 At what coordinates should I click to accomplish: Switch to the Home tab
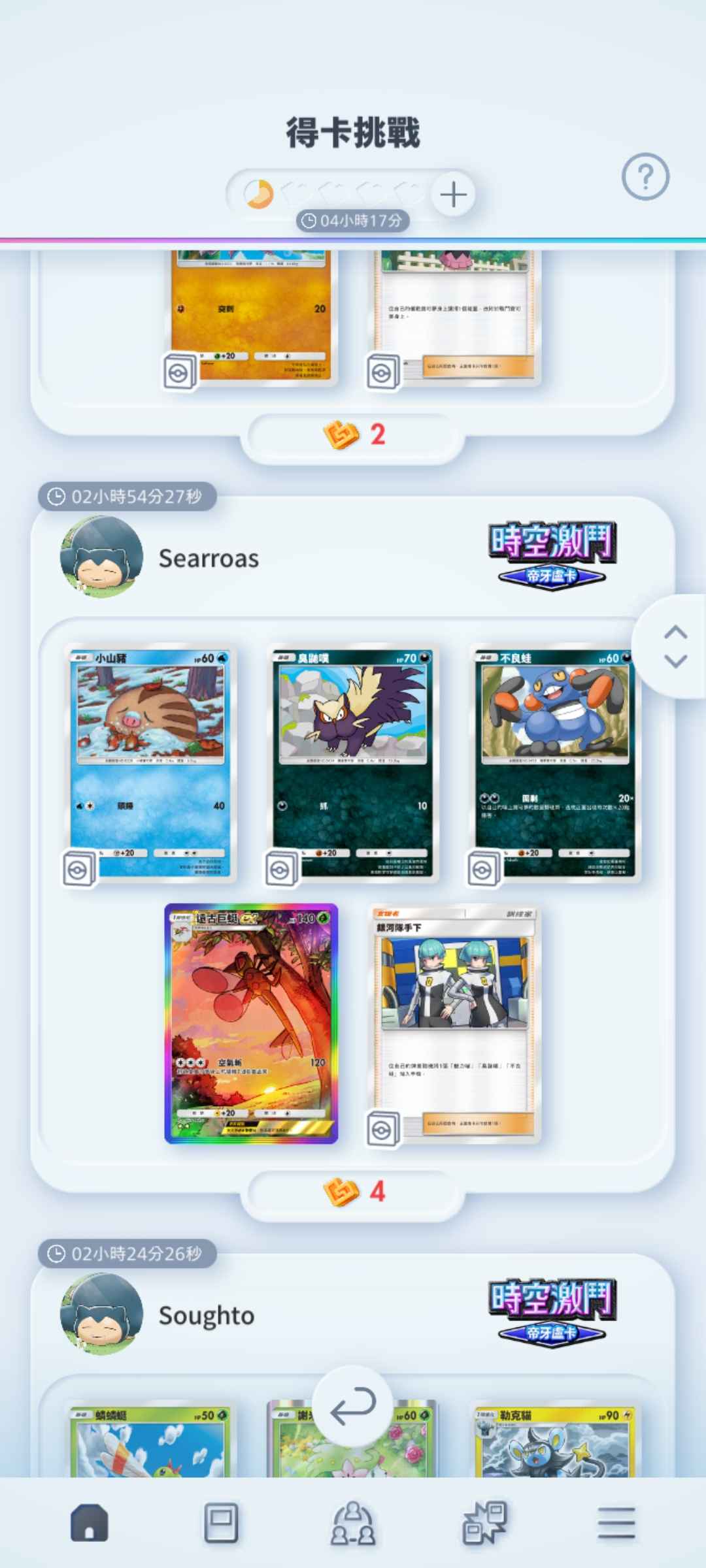(x=90, y=1522)
